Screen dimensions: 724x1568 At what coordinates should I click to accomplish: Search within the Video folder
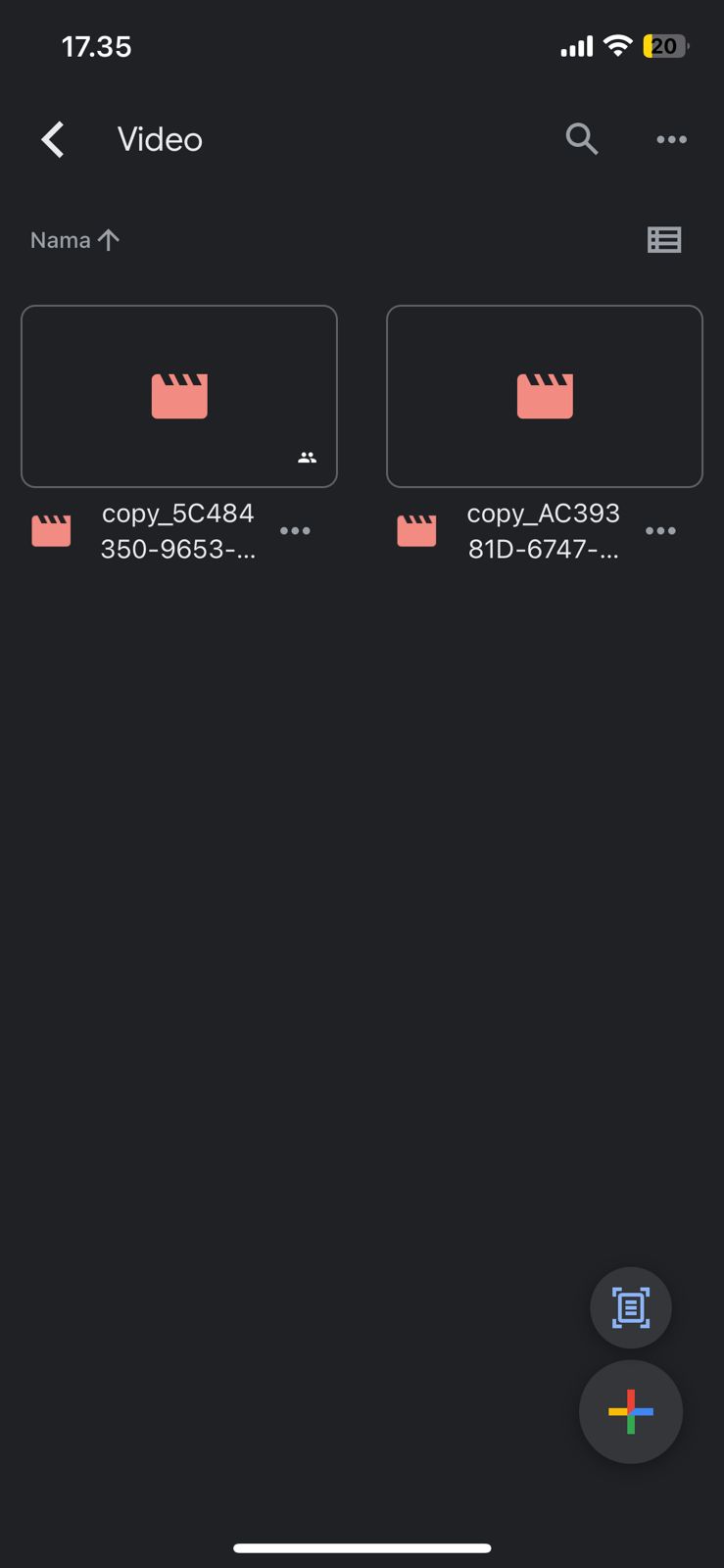(x=581, y=139)
